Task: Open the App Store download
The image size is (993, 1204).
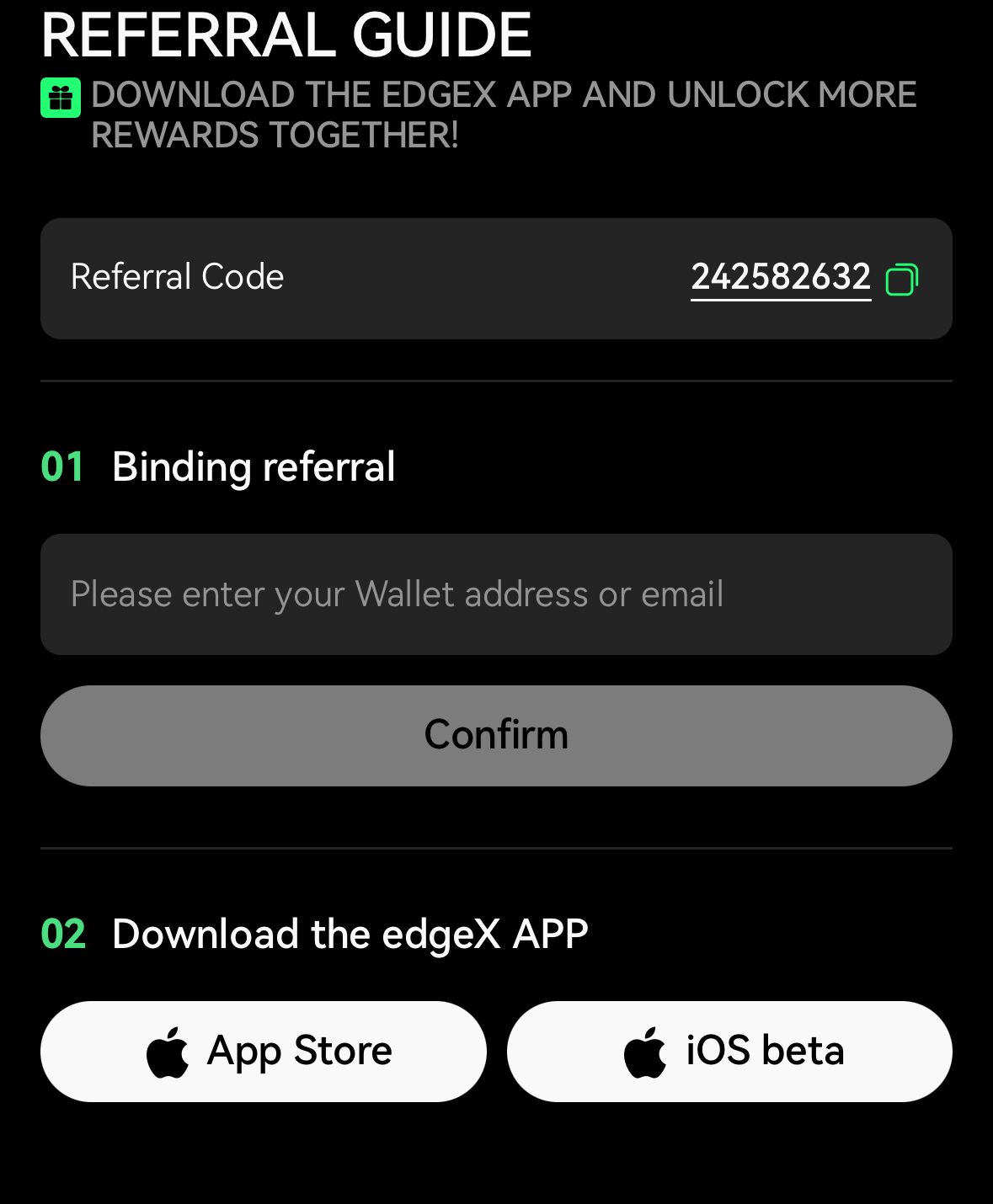Action: pos(264,1051)
